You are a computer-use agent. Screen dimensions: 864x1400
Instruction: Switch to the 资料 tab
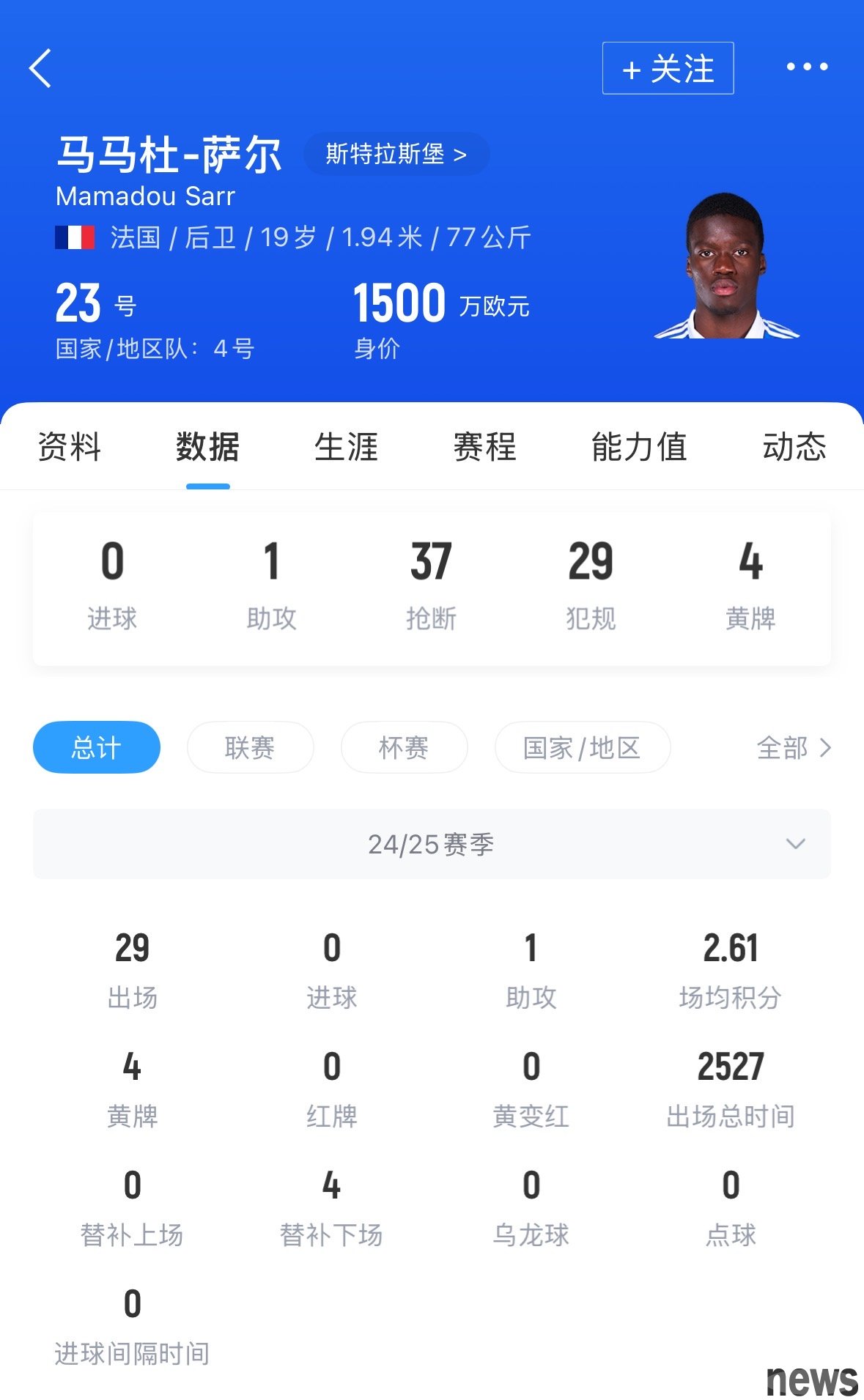69,447
